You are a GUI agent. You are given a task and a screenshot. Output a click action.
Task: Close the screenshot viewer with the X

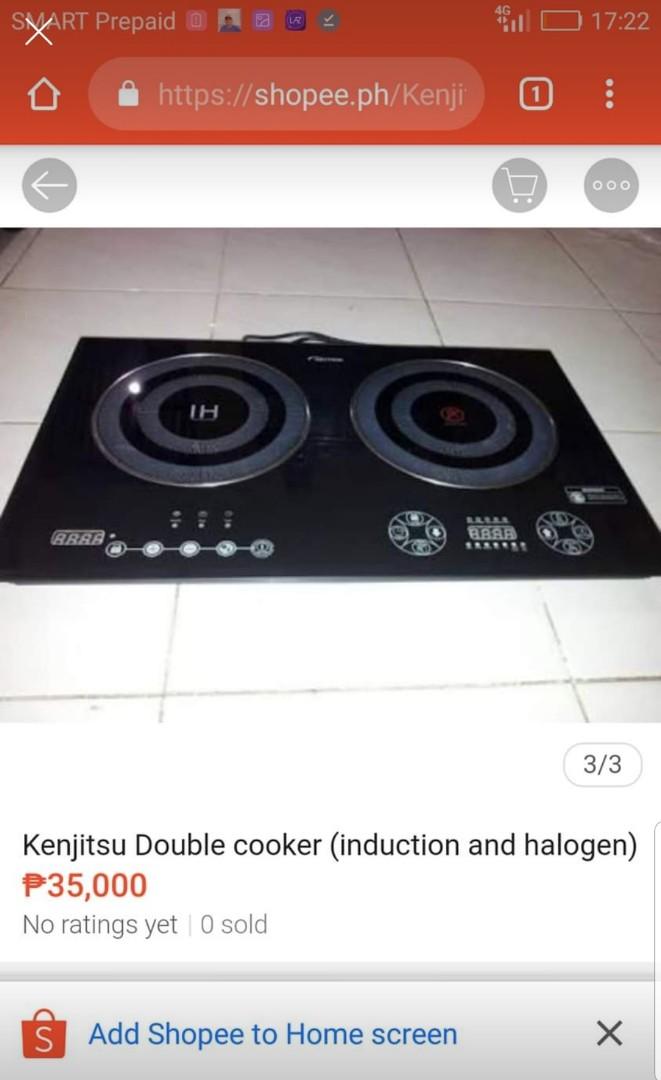coord(39,31)
